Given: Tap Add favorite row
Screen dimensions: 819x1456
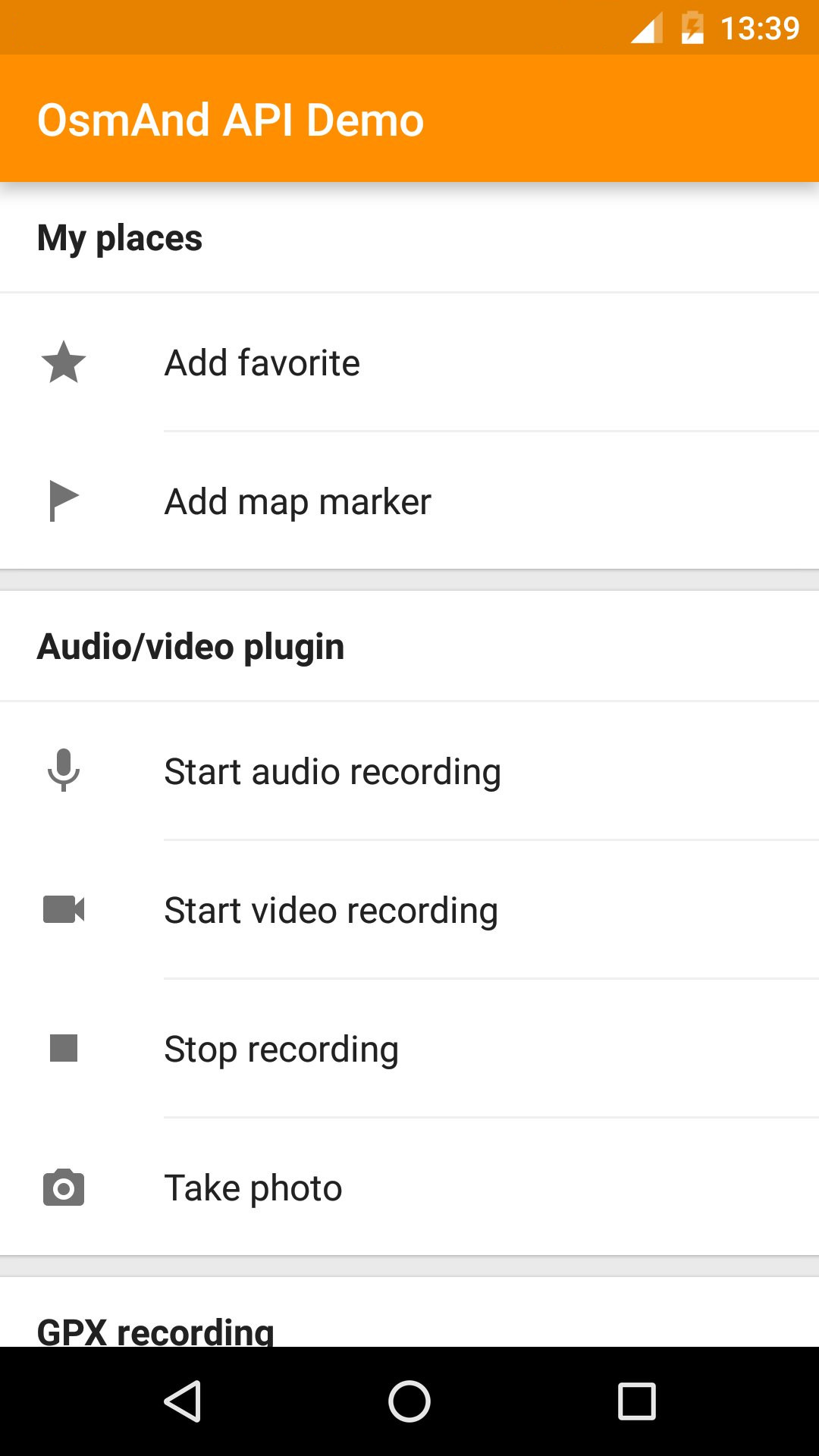Looking at the screenshot, I should (409, 362).
